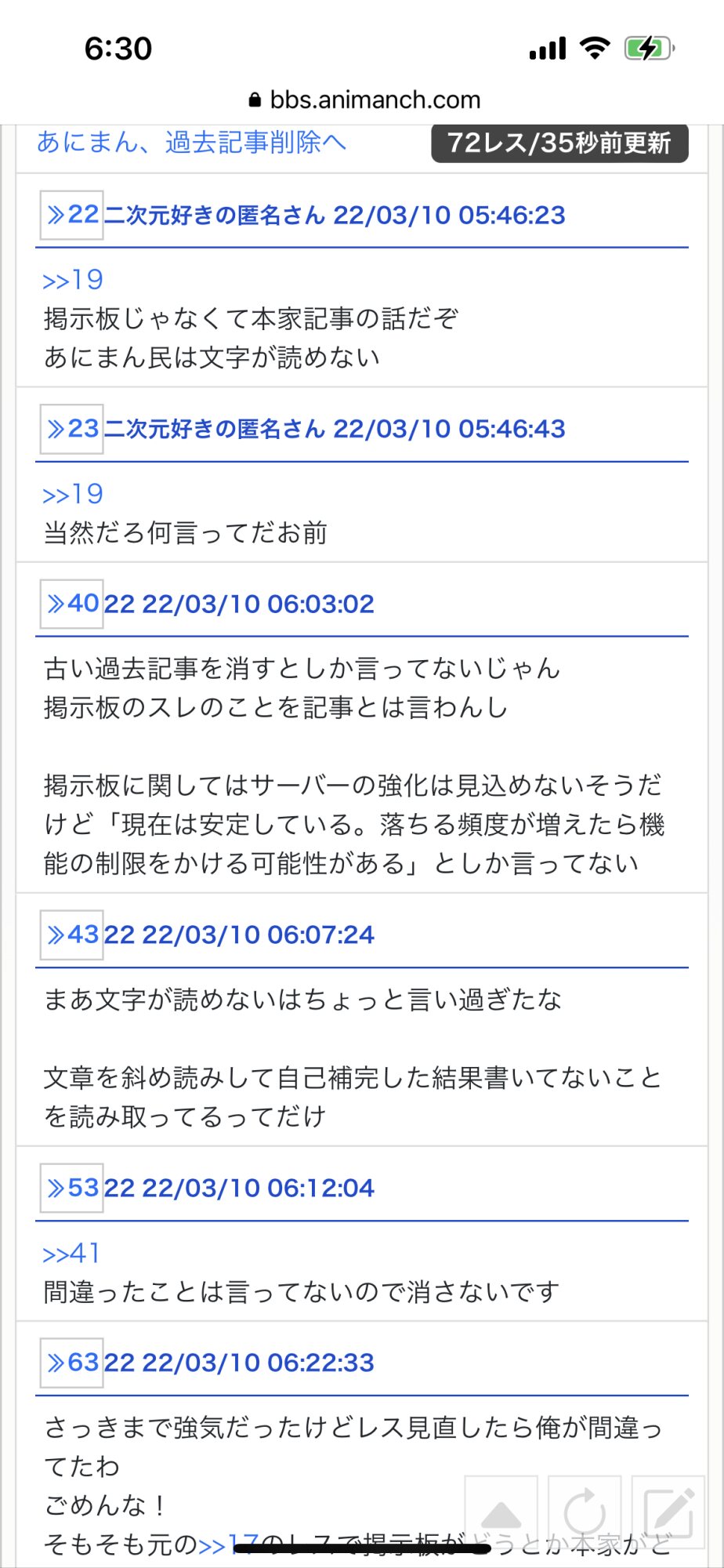Viewport: 724px width, 1568px height.
Task: Follow the >>41 quote link
Action: click(x=71, y=1253)
